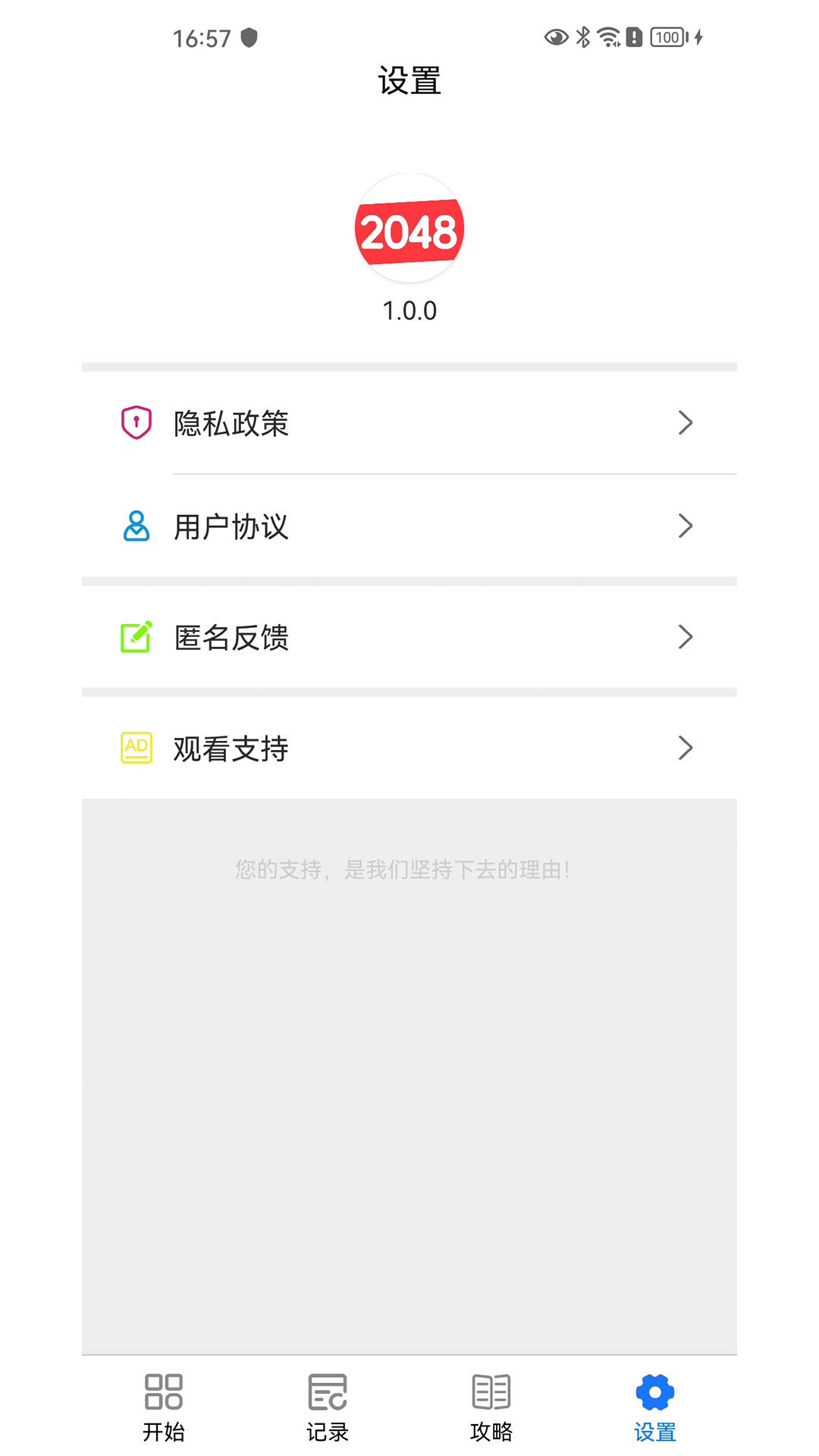
Task: Open 用户协议 using the right arrow
Action: click(686, 526)
